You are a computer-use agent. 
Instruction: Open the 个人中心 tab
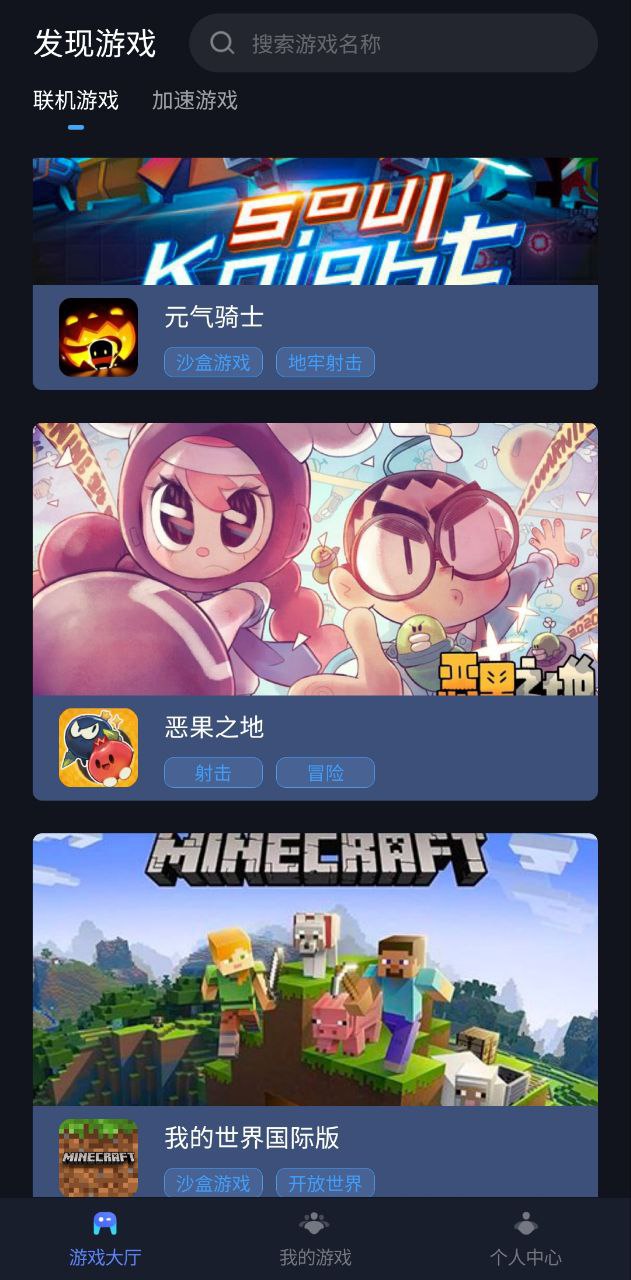click(525, 1239)
